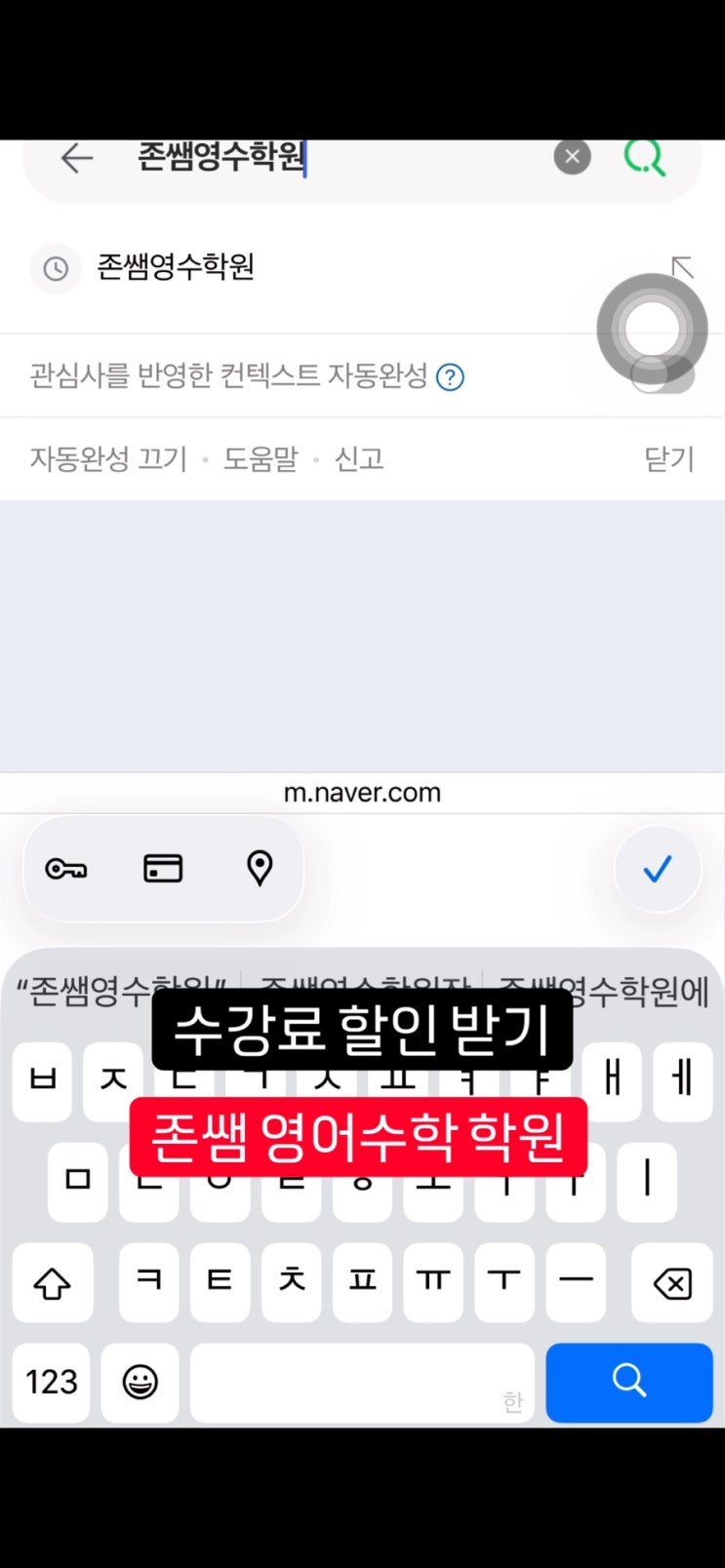Select the recent search 존쌤영수학원
This screenshot has width=725, height=1568.
(x=176, y=267)
